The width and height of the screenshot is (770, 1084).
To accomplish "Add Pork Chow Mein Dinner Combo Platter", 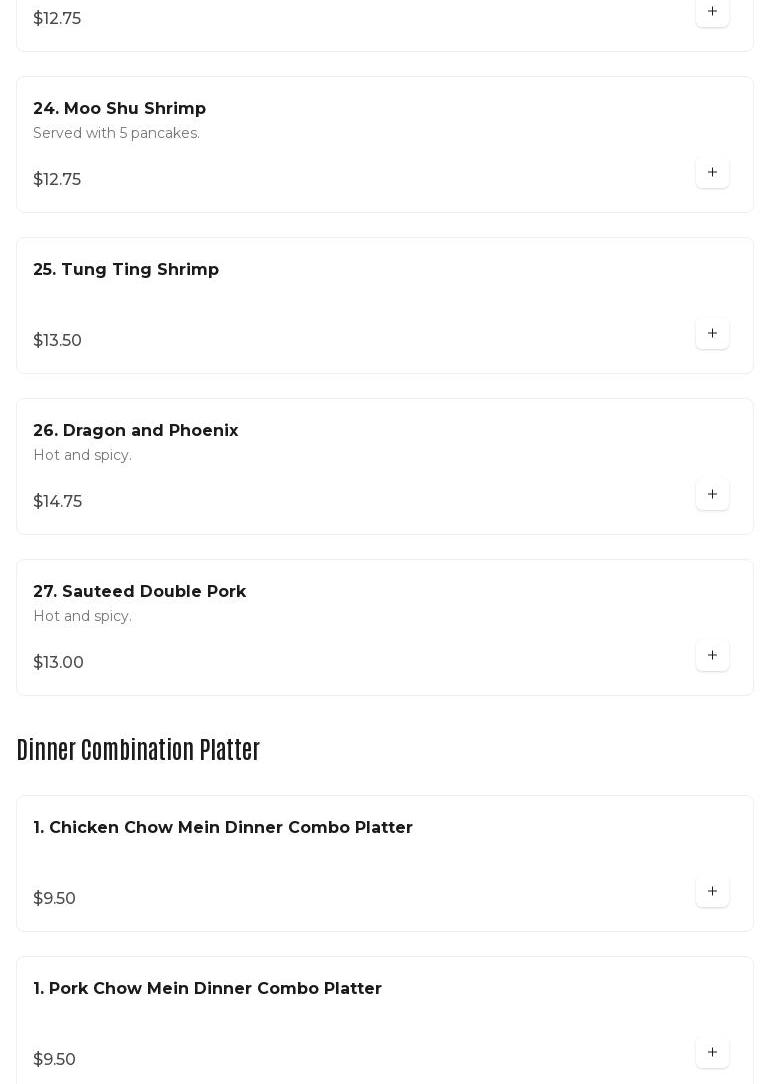I will pyautogui.click(x=712, y=1053).
